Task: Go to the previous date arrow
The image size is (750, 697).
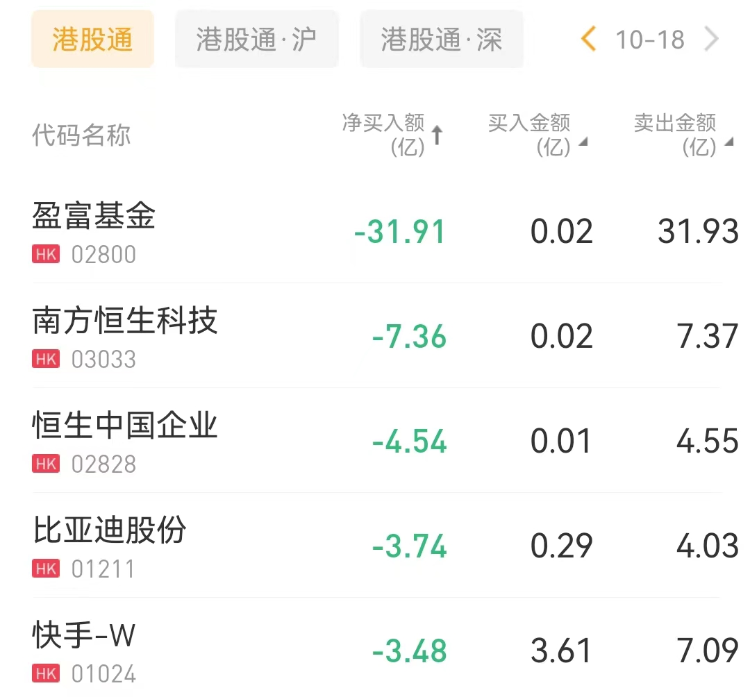Action: coord(588,39)
